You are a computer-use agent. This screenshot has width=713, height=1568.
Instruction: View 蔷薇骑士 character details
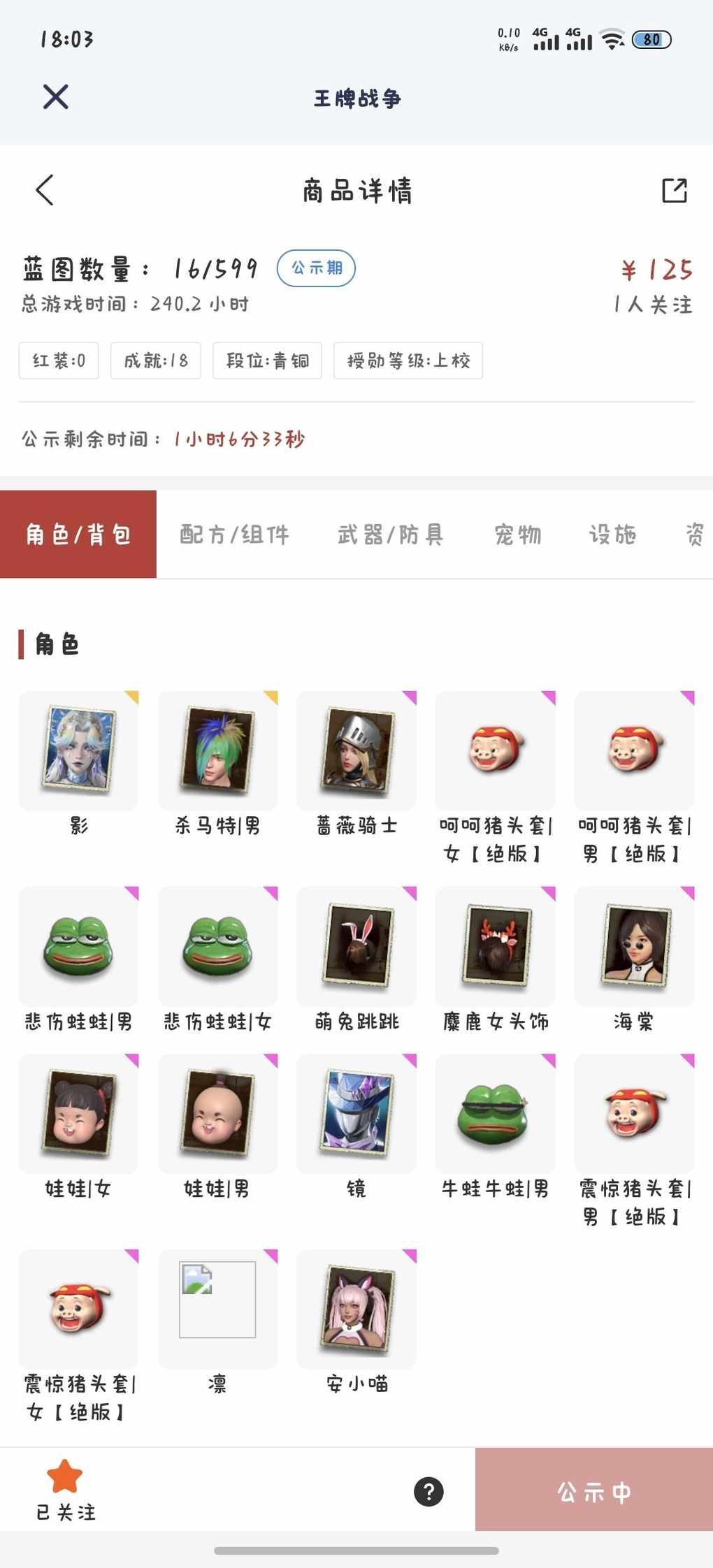point(356,751)
